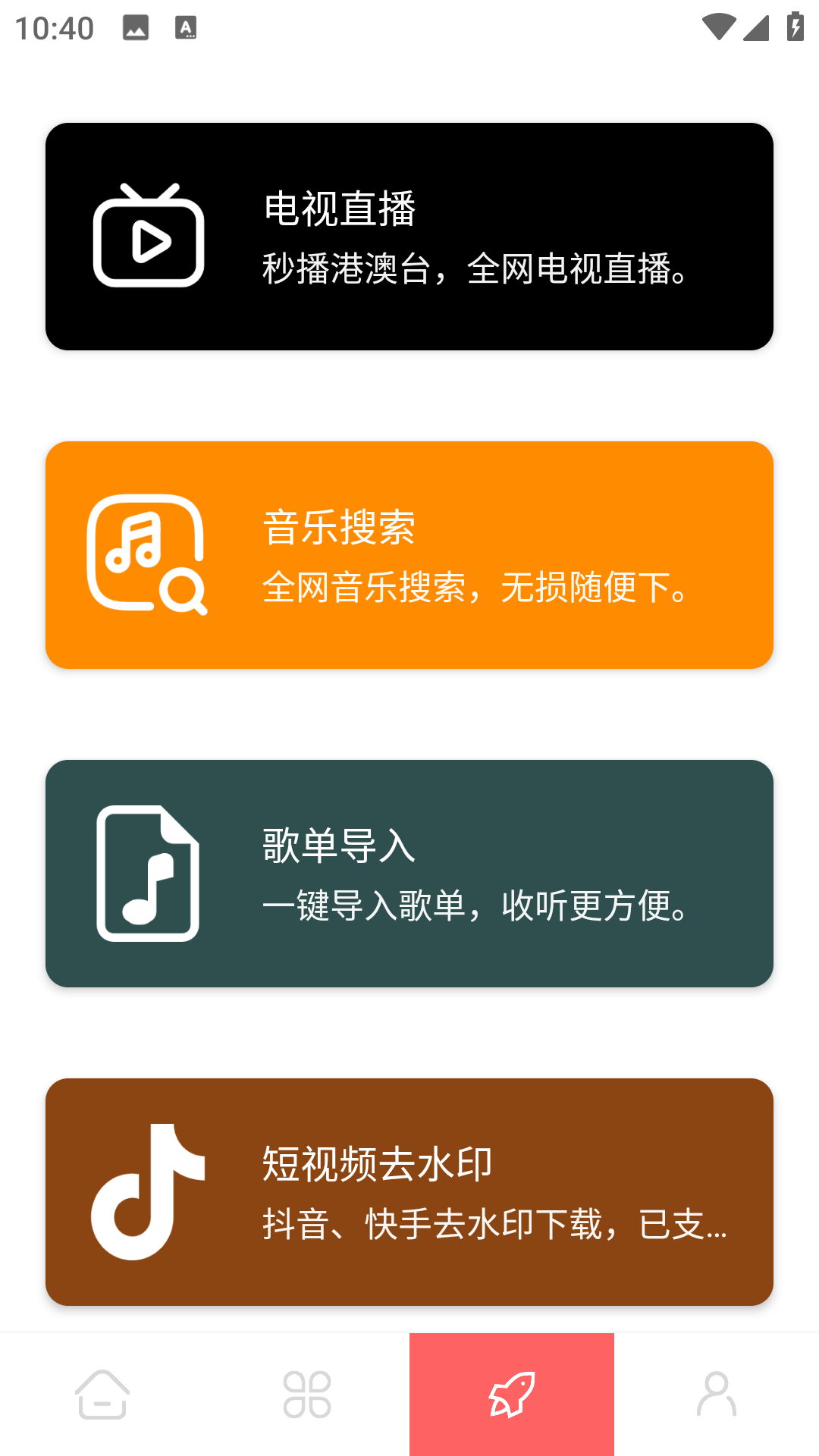Open the 歌单导入 playlist import card

click(x=409, y=874)
